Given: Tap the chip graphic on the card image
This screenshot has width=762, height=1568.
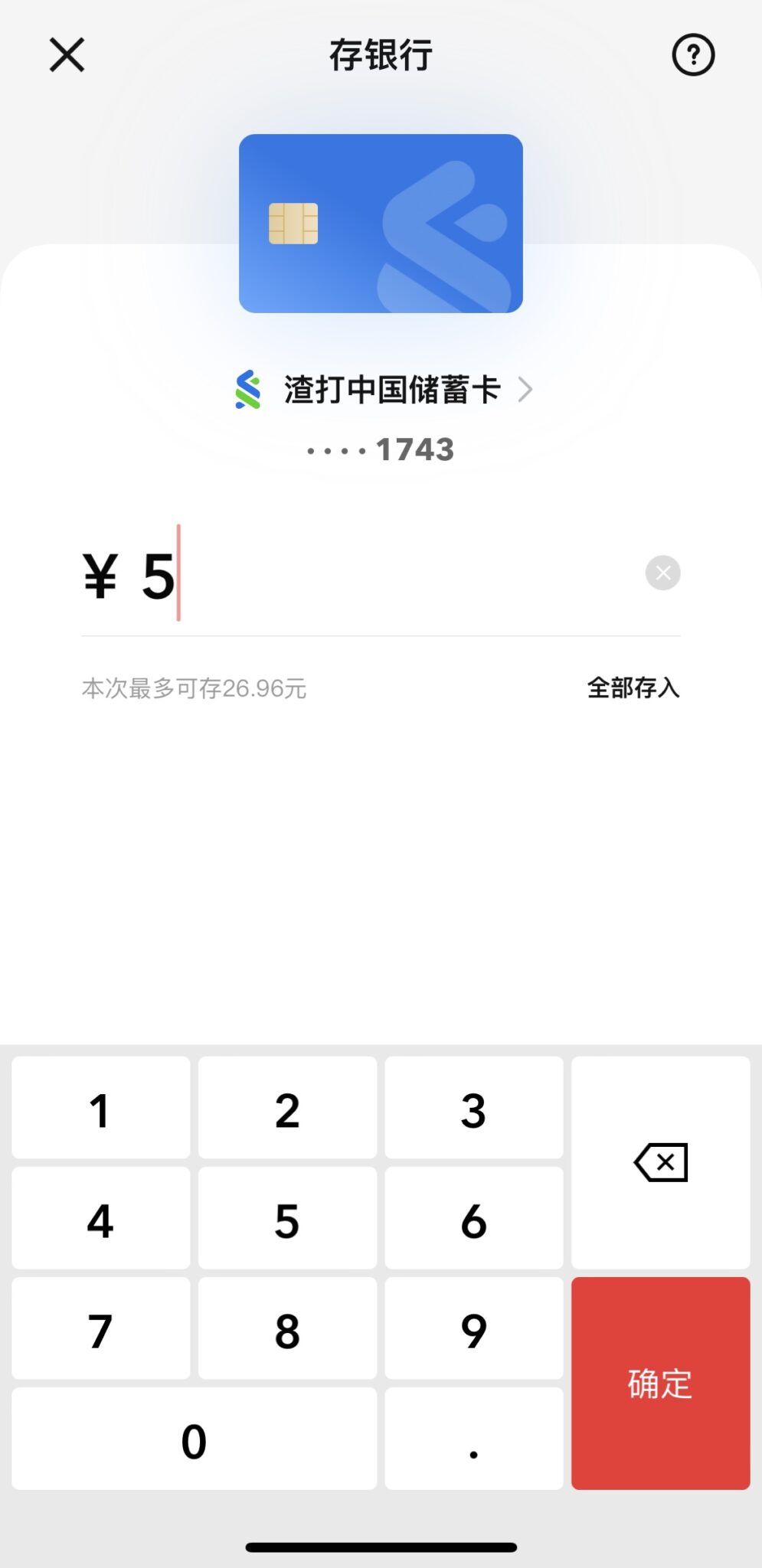Looking at the screenshot, I should 293,224.
